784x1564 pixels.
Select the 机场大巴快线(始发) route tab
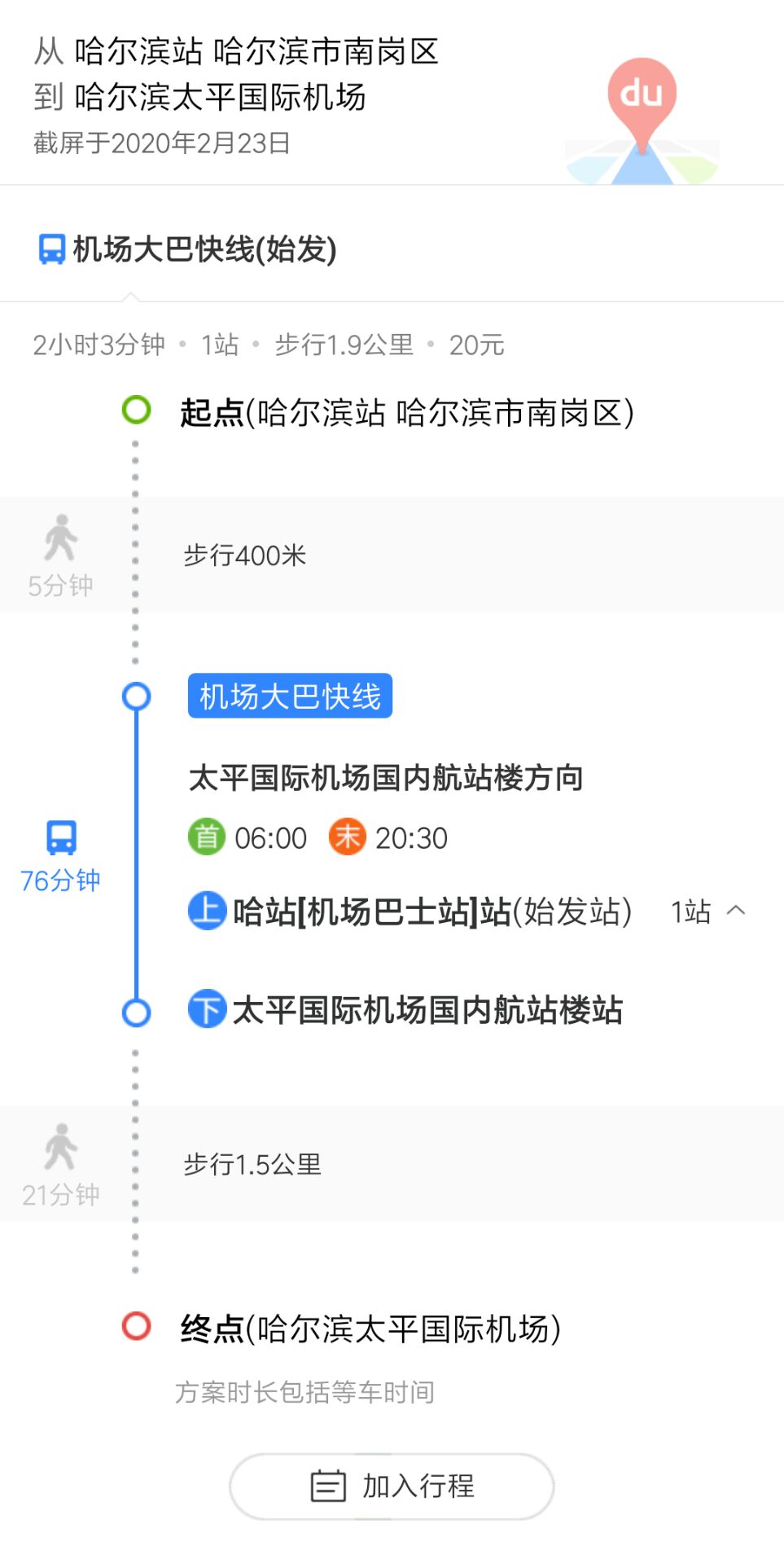point(189,249)
